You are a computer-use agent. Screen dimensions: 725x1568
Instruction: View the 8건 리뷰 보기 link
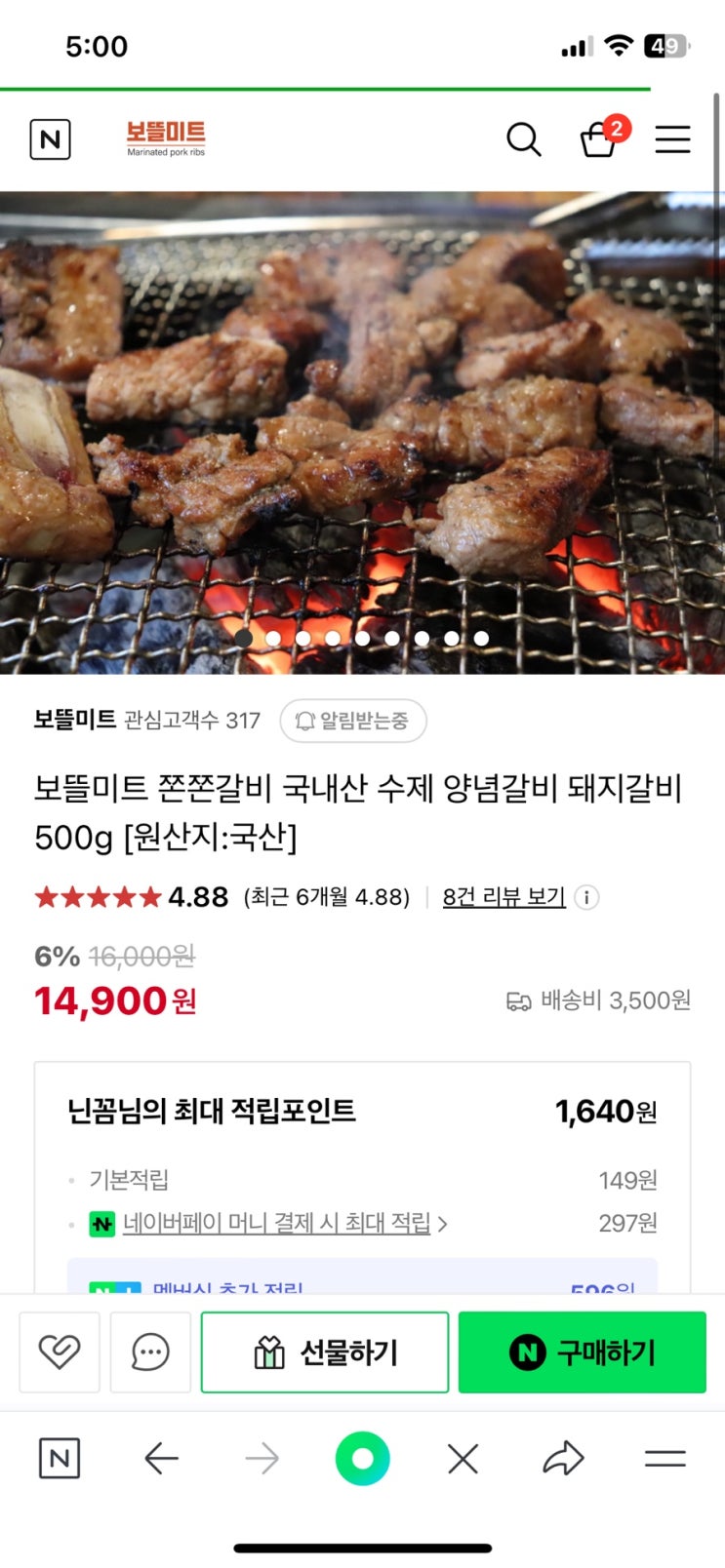click(x=503, y=897)
